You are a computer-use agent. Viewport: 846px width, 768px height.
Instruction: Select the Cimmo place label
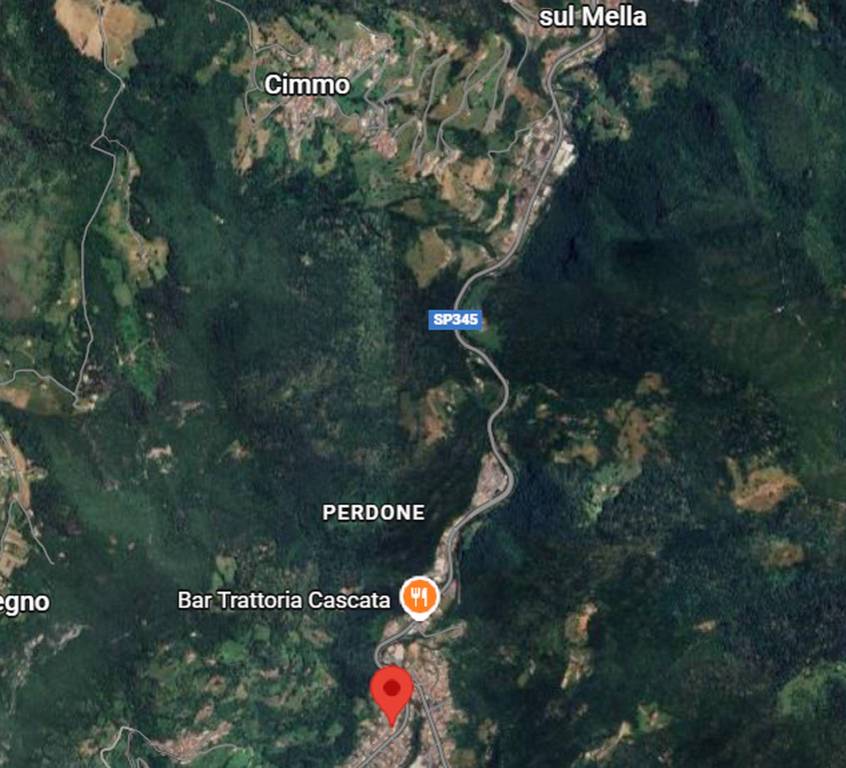tap(307, 85)
